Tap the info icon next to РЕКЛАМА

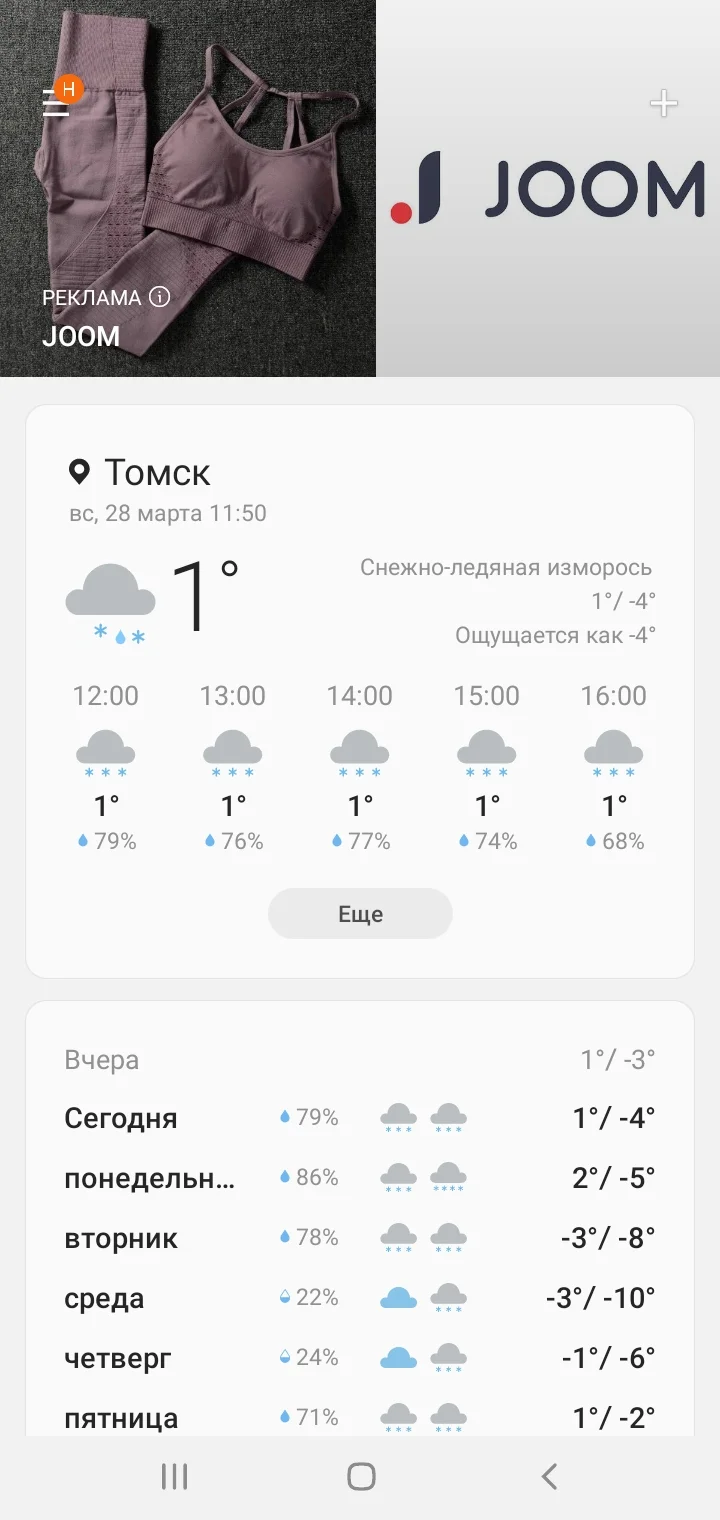click(x=160, y=297)
